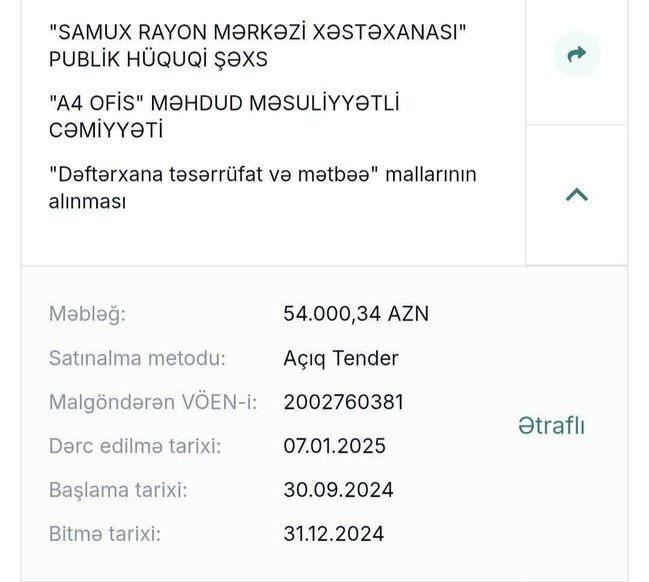Collapse the contract details chevron
Viewport: 649px width, 582px height.
[x=576, y=195]
